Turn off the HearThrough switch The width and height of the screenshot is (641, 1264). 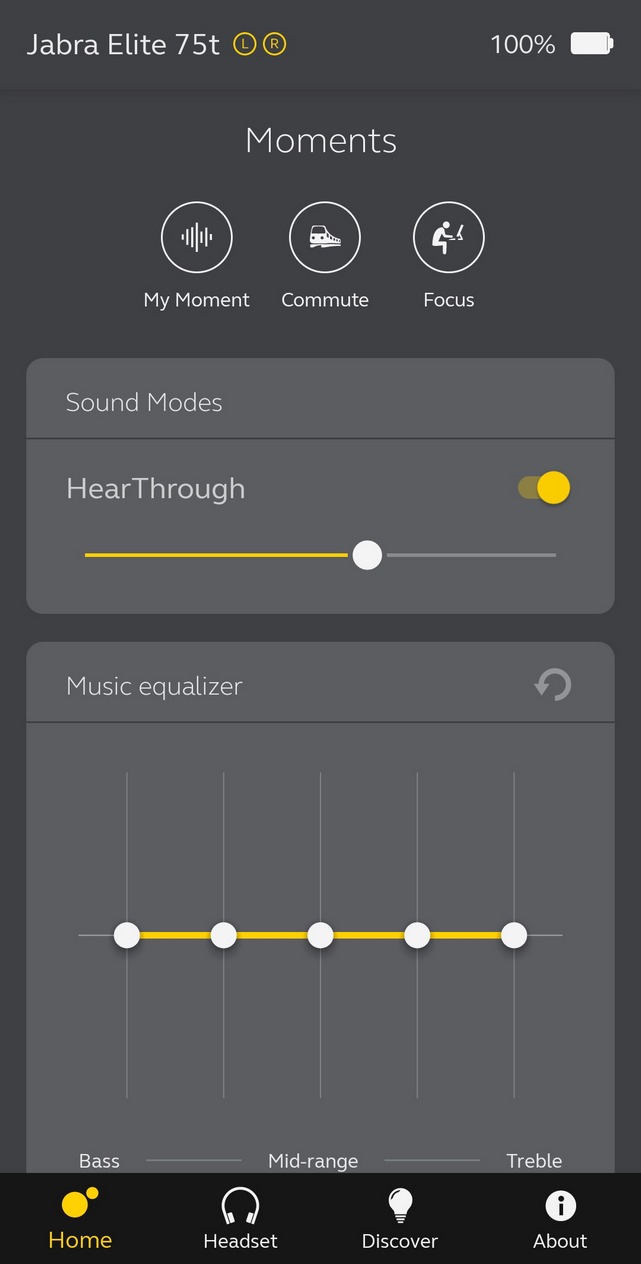[x=544, y=488]
